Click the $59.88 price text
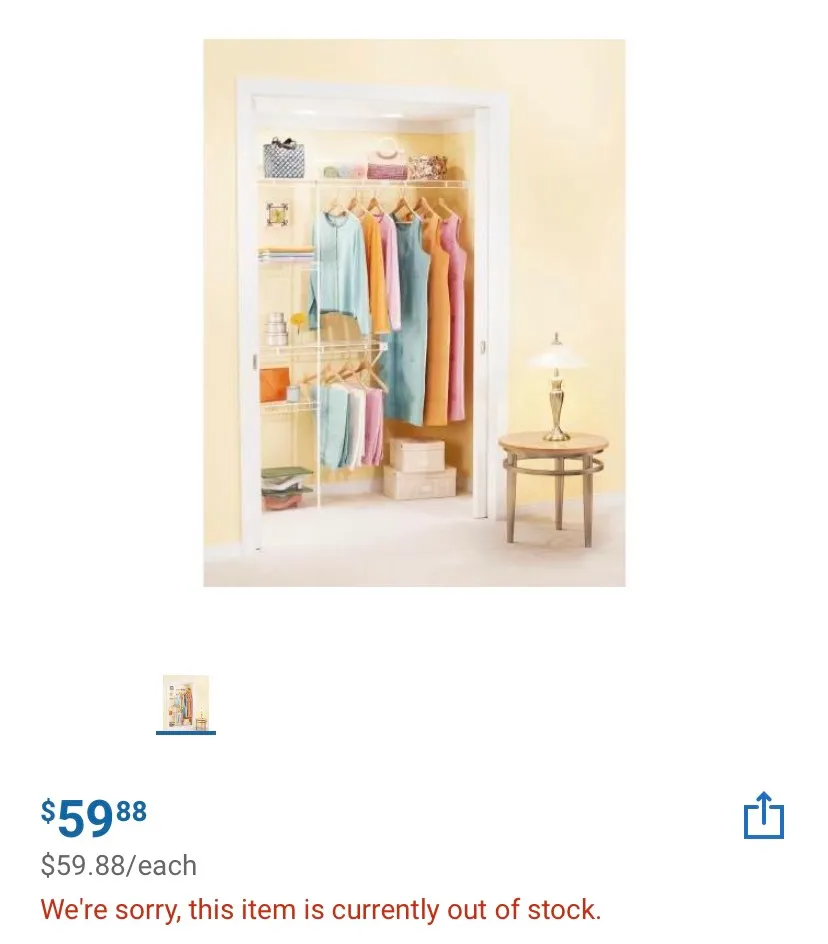This screenshot has width=828, height=944. [x=93, y=817]
